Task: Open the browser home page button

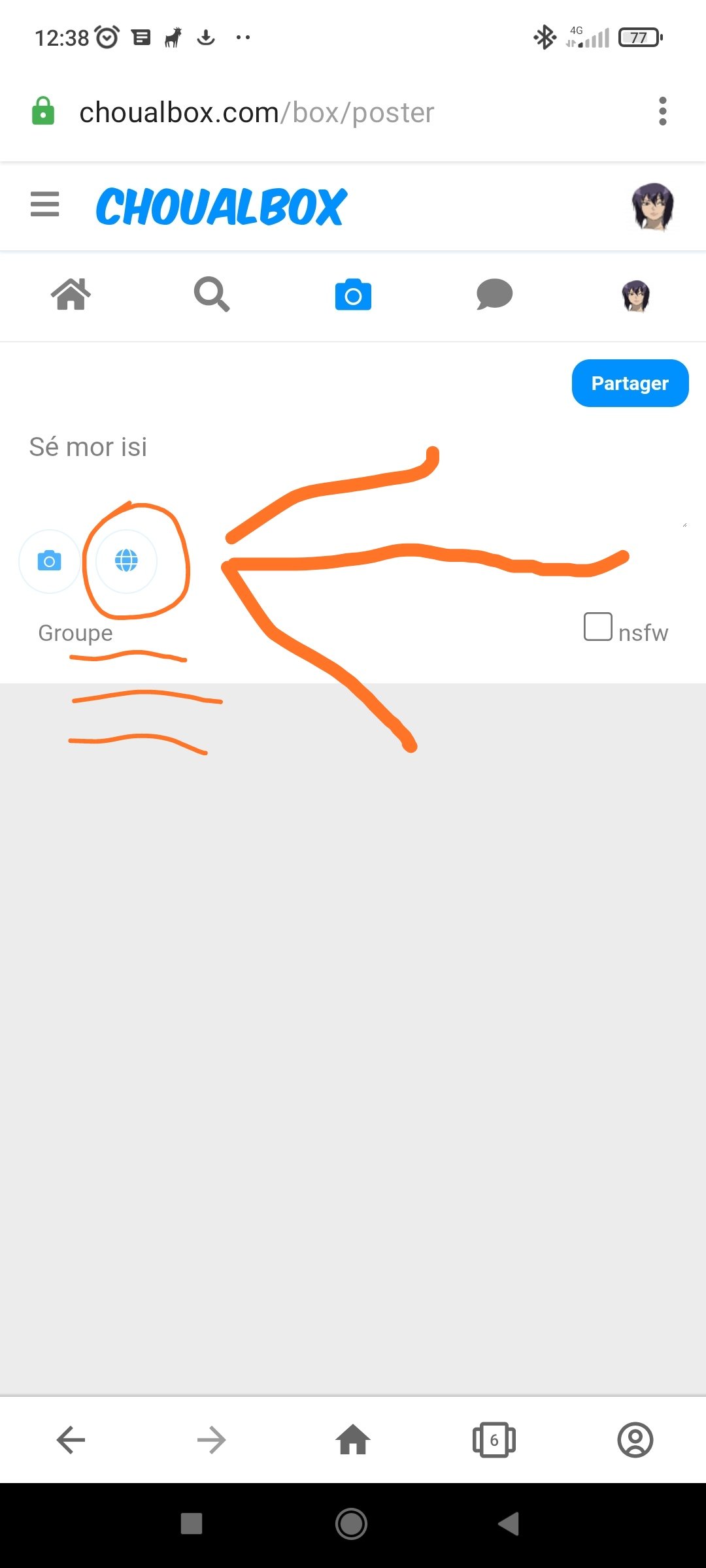Action: point(353,1439)
